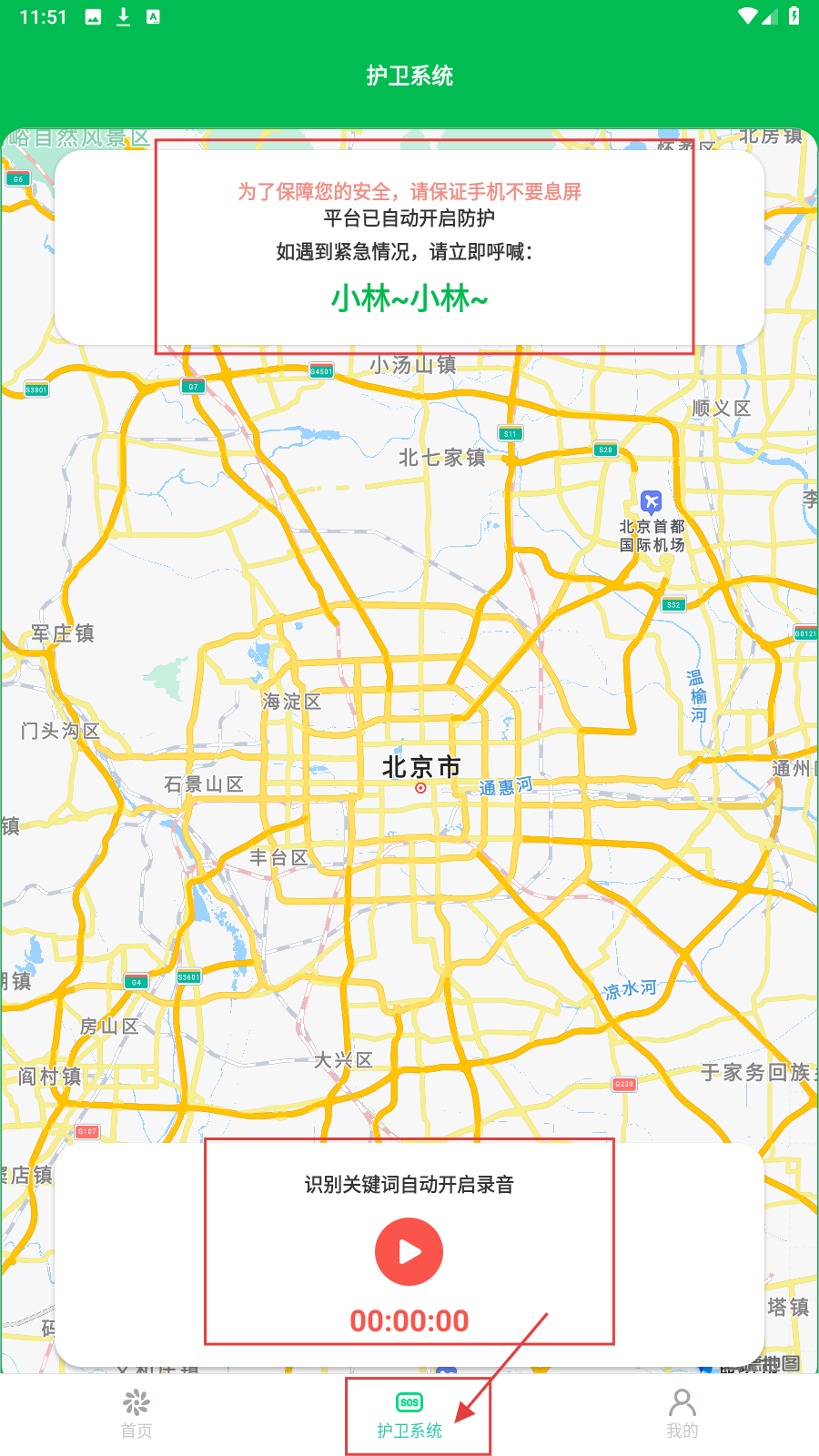This screenshot has width=819, height=1456.
Task: Start recording with the red play button
Action: 409,1252
